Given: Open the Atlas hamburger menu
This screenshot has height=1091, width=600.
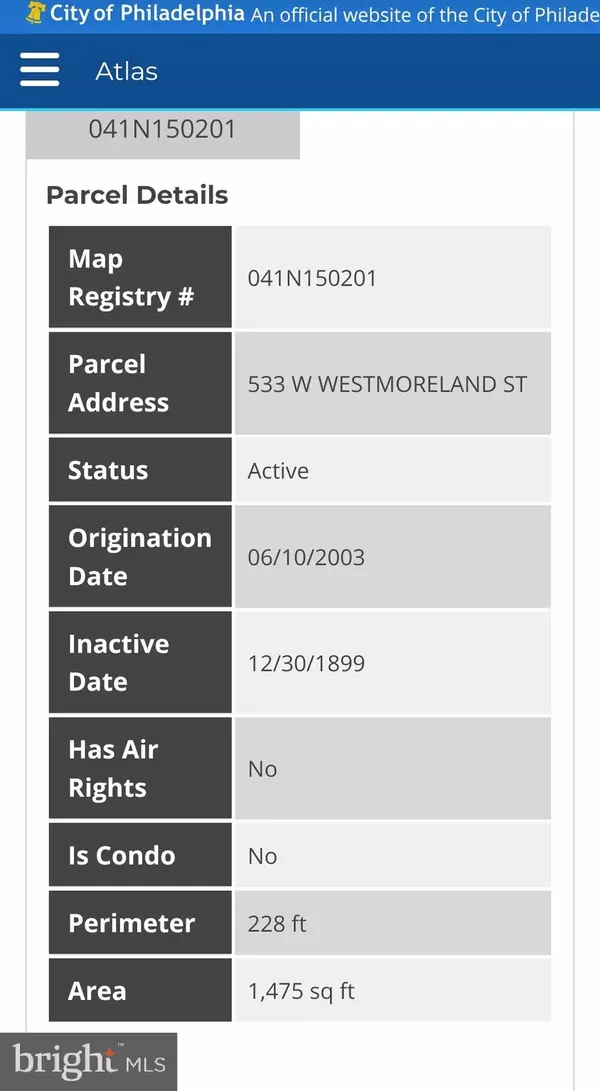Looking at the screenshot, I should (x=39, y=72).
